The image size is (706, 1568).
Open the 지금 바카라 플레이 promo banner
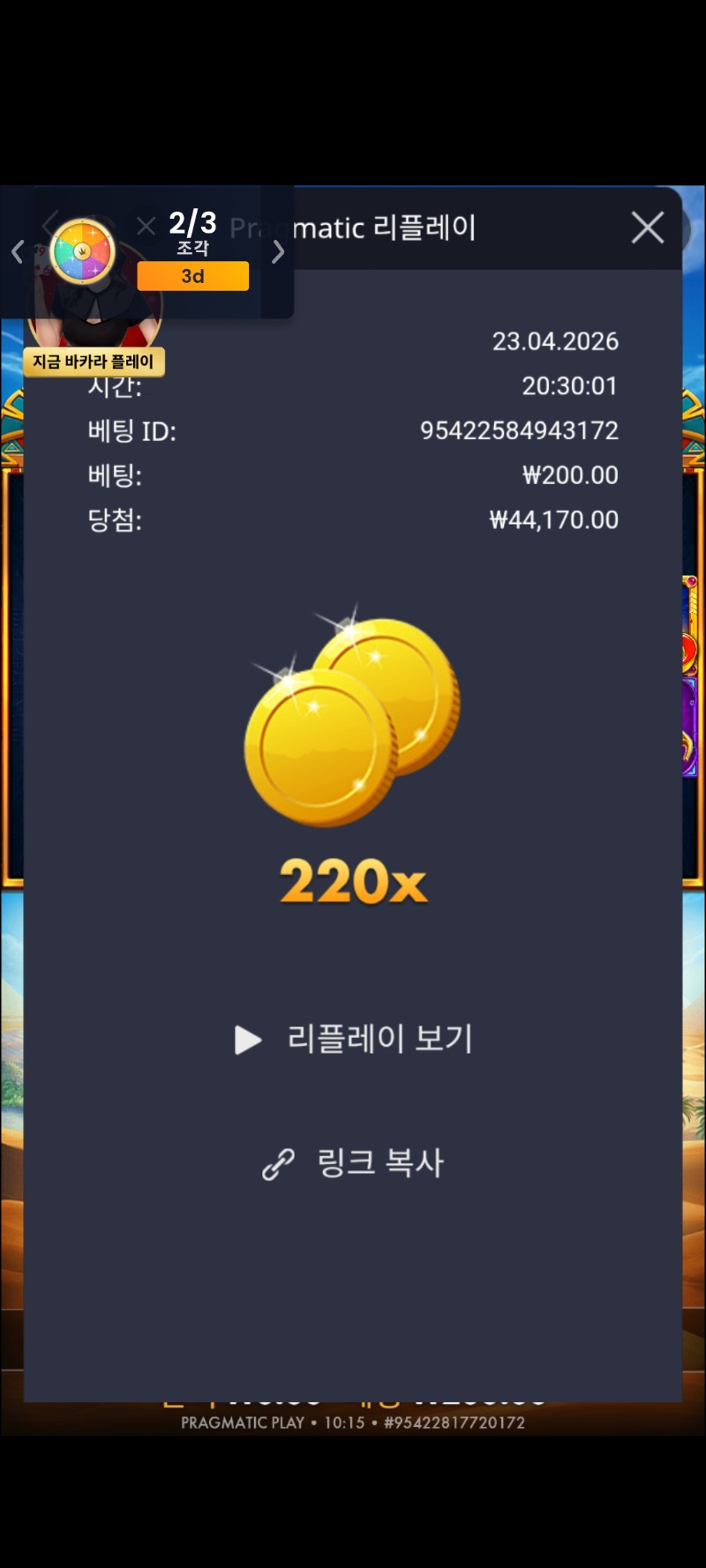point(94,362)
